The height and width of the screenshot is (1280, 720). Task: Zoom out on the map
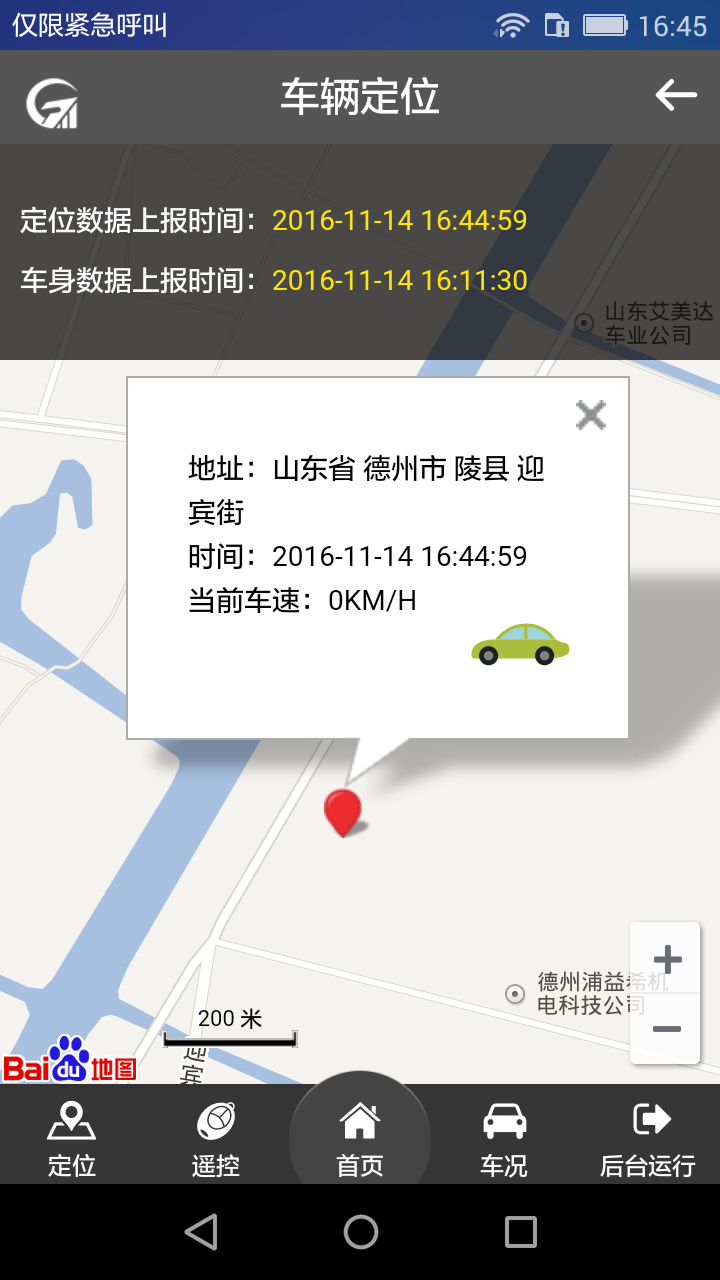pyautogui.click(x=666, y=1029)
